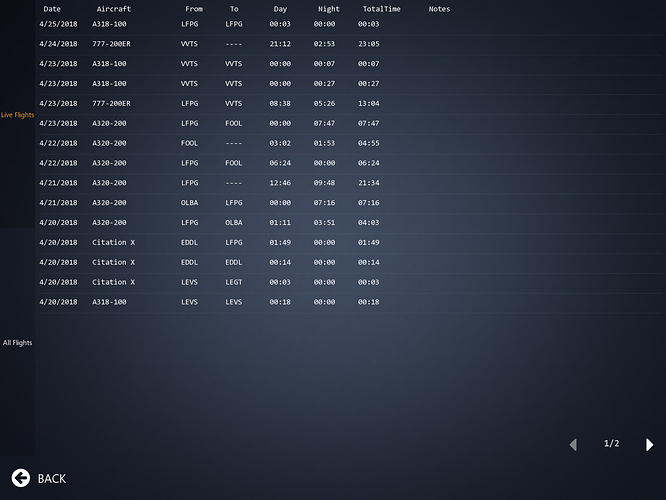Open the 4/25/2018 A318-100 LFPG flight entry
Screen dimensions: 666x500
pos(350,24)
